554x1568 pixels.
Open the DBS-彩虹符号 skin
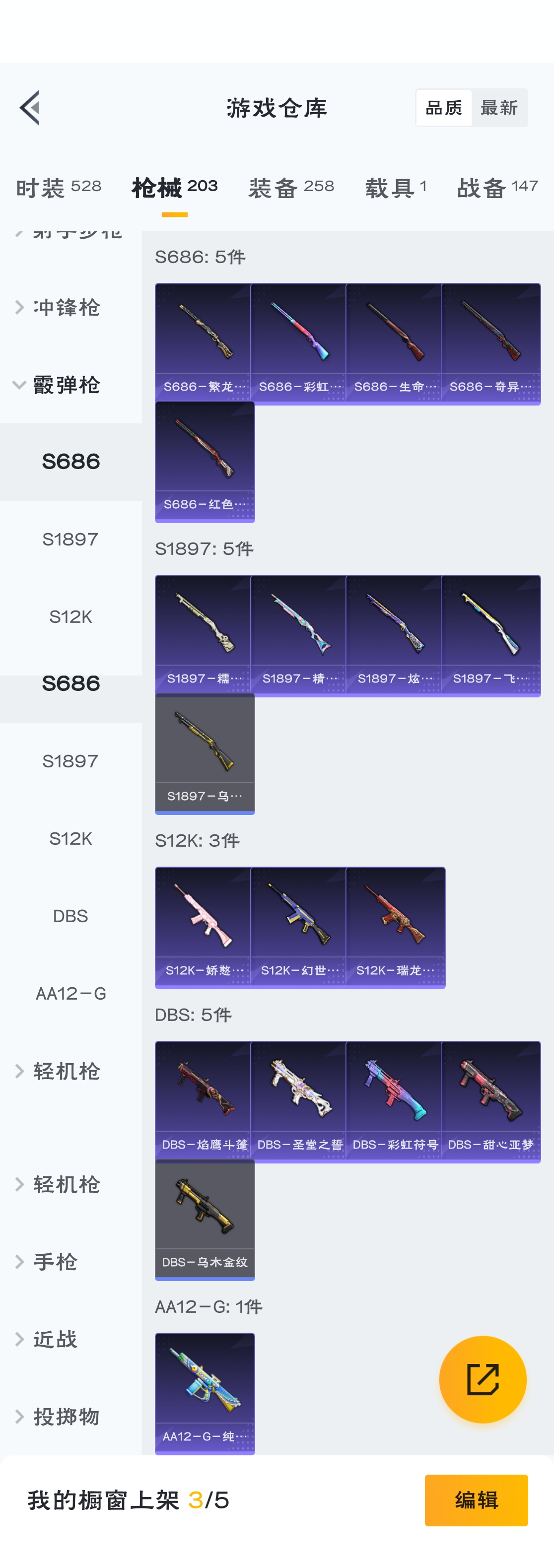tap(395, 1099)
